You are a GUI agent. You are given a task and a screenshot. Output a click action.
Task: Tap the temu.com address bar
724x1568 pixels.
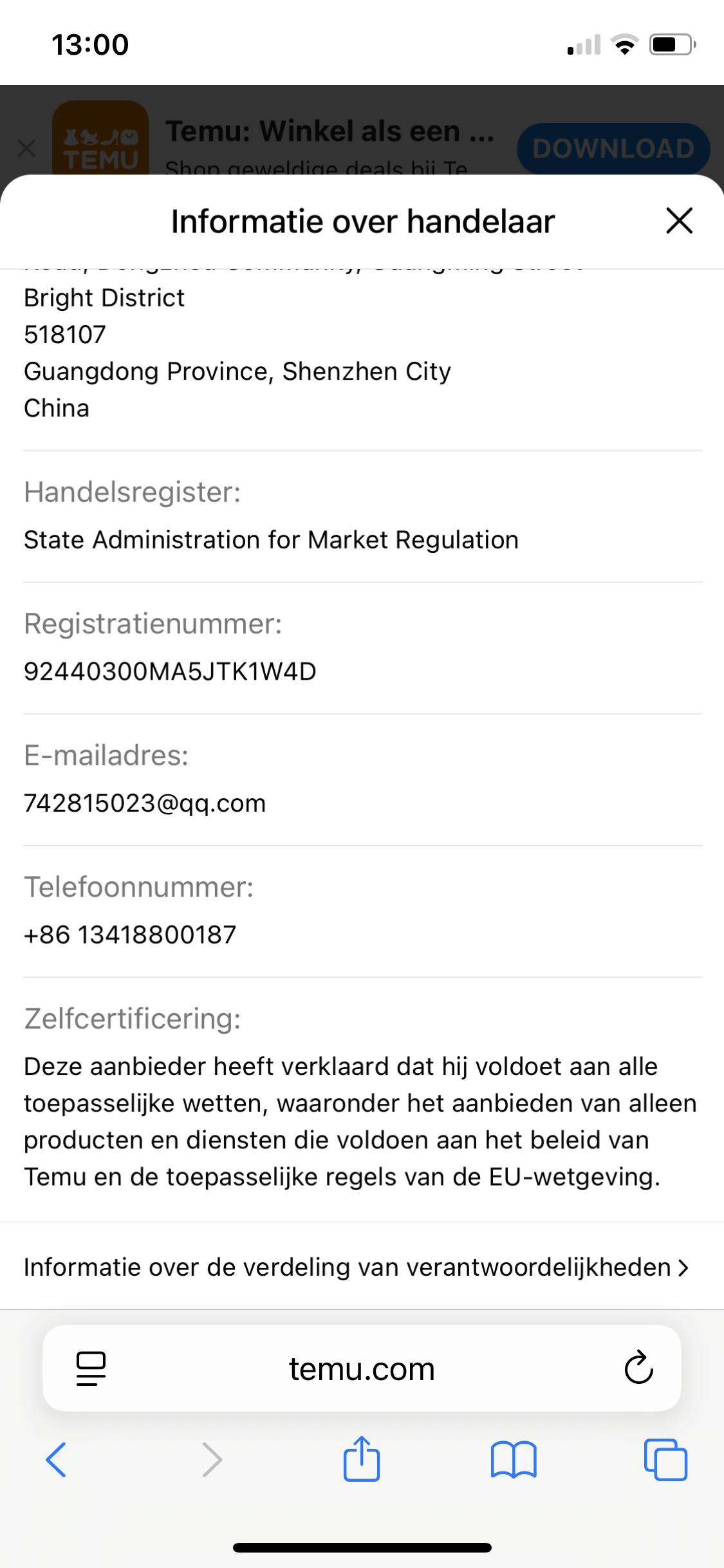pos(362,1369)
